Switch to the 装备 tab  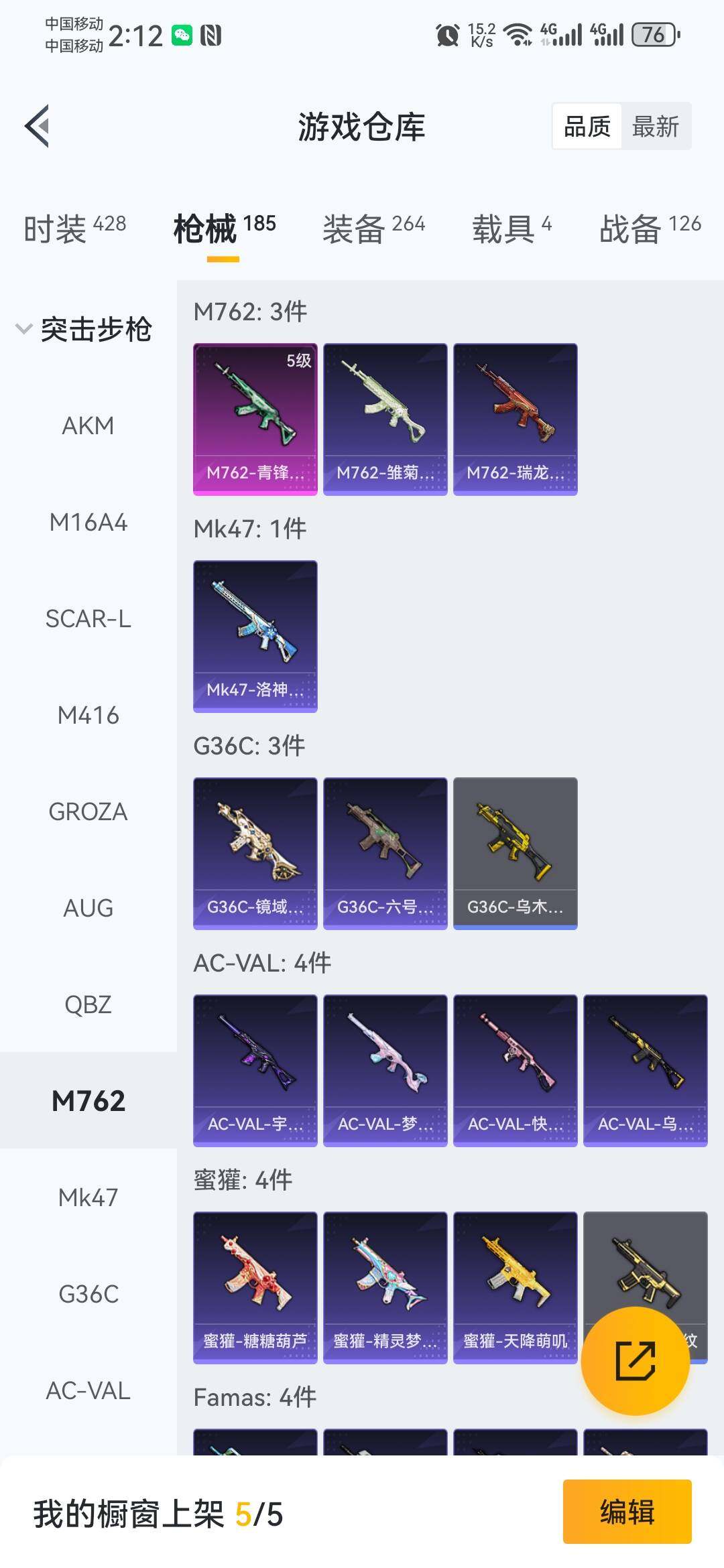[x=373, y=228]
